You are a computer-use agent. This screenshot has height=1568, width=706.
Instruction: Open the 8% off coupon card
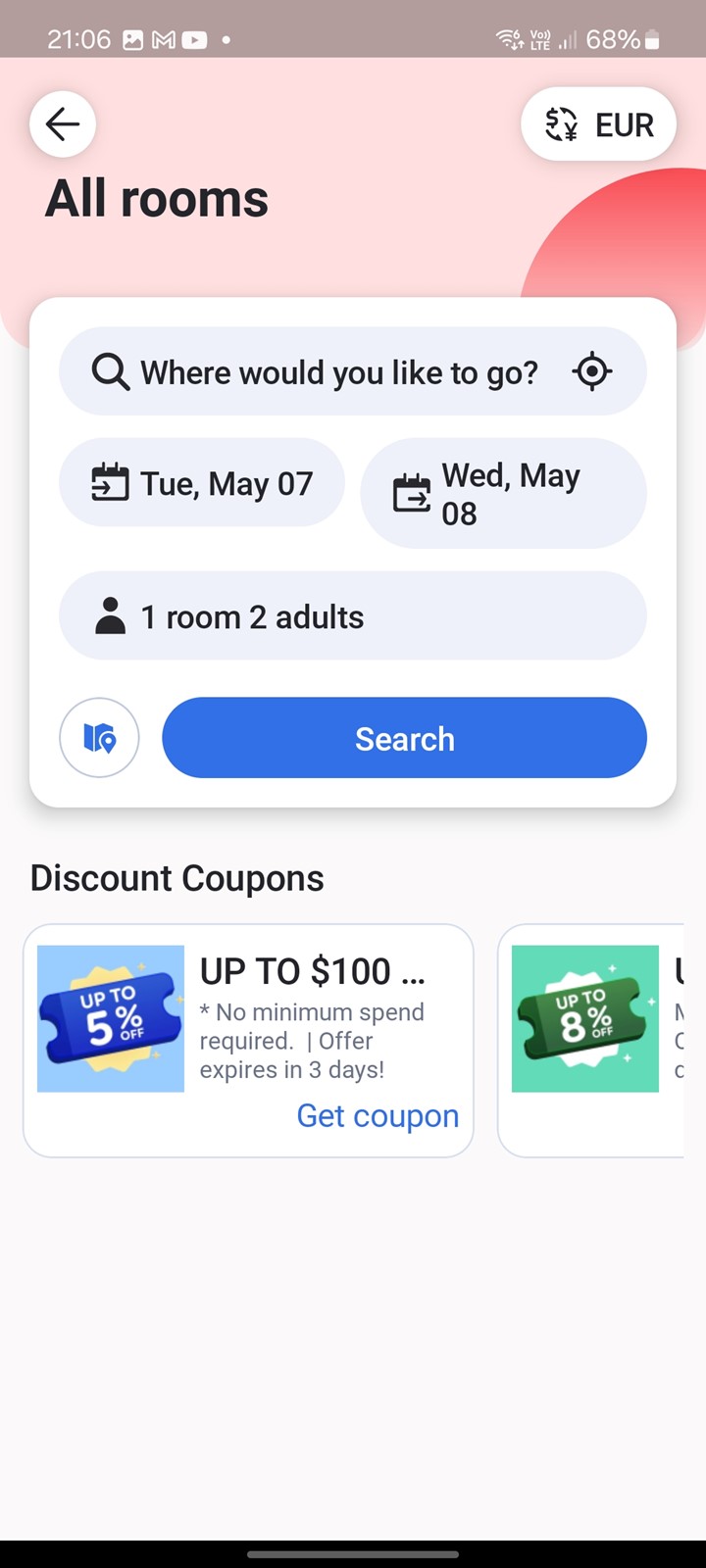[591, 1041]
